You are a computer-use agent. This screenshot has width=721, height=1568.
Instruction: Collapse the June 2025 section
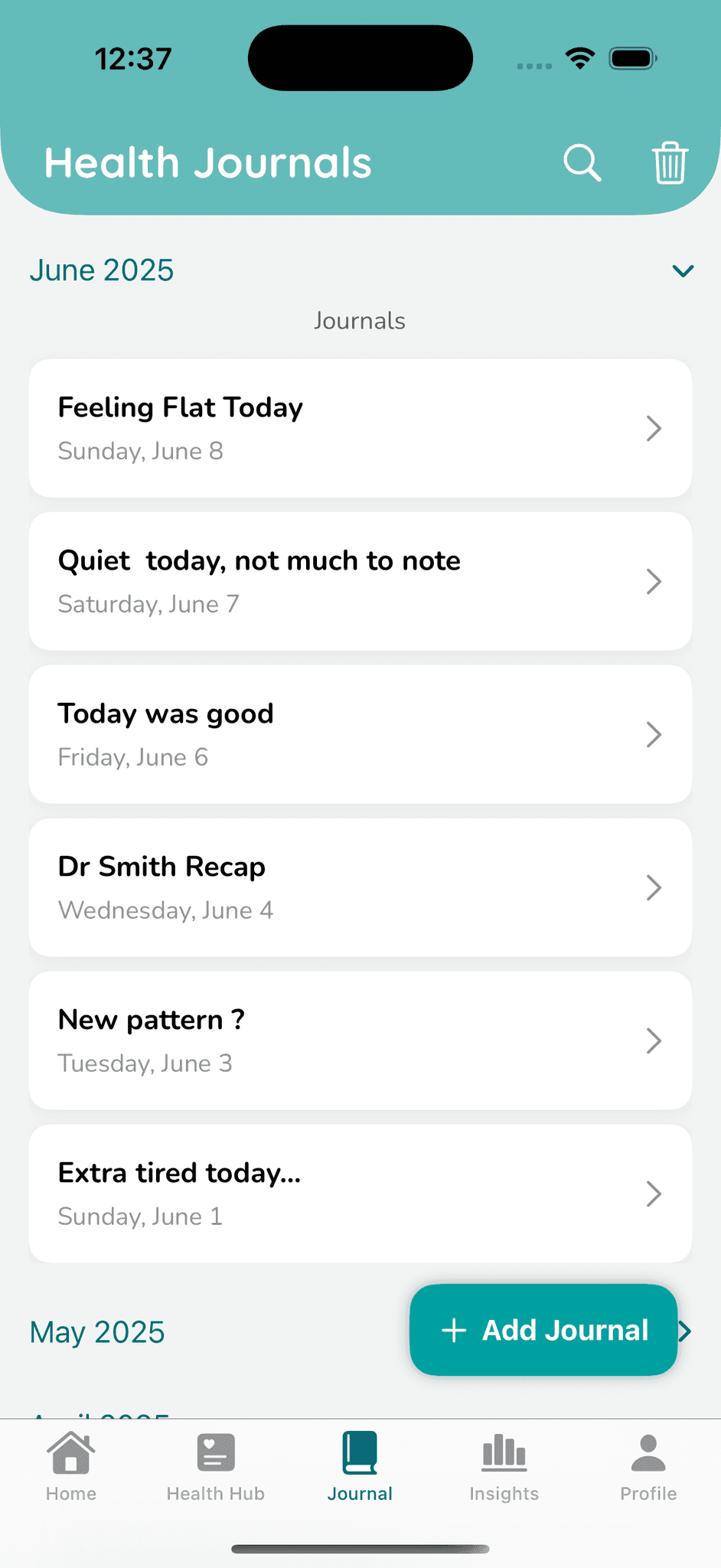[x=682, y=271]
